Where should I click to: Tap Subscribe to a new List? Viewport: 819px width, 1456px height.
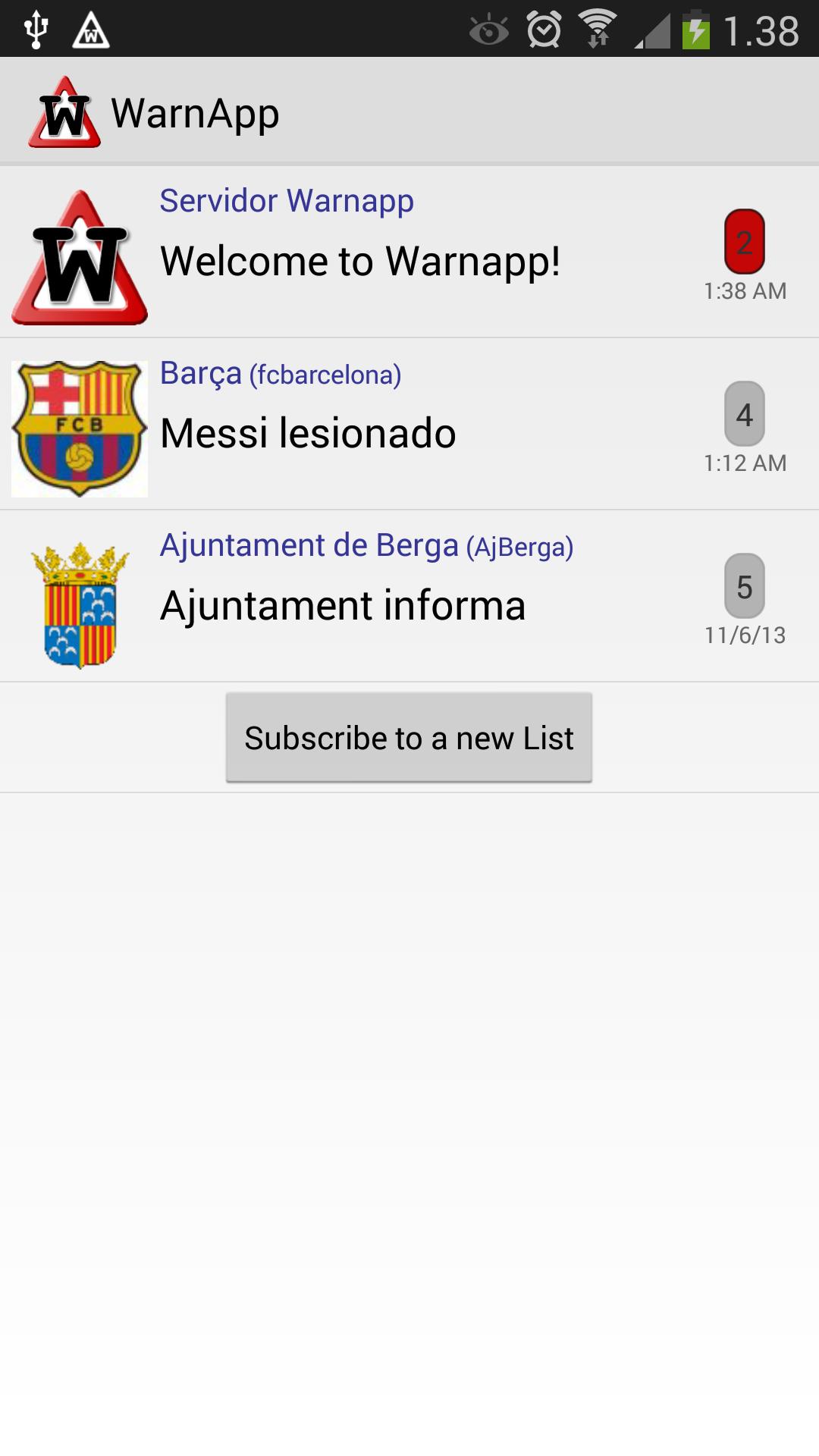point(409,737)
